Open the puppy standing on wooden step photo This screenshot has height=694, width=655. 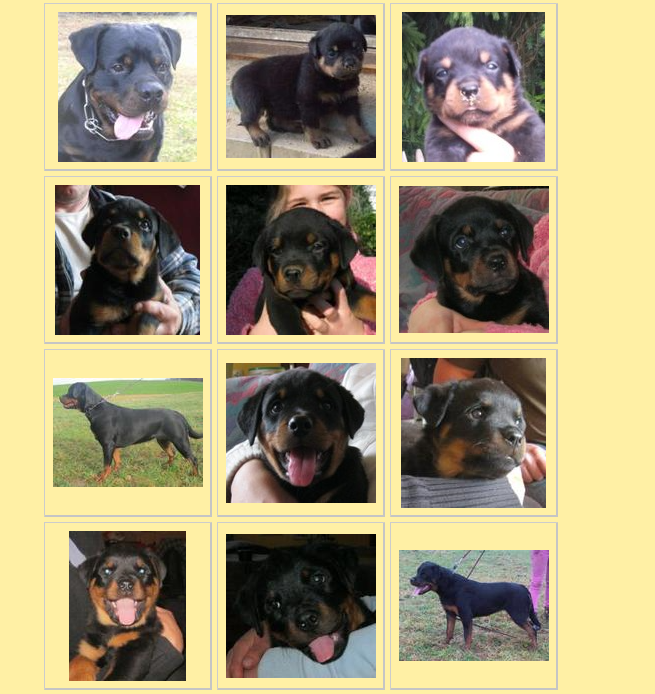click(x=300, y=87)
